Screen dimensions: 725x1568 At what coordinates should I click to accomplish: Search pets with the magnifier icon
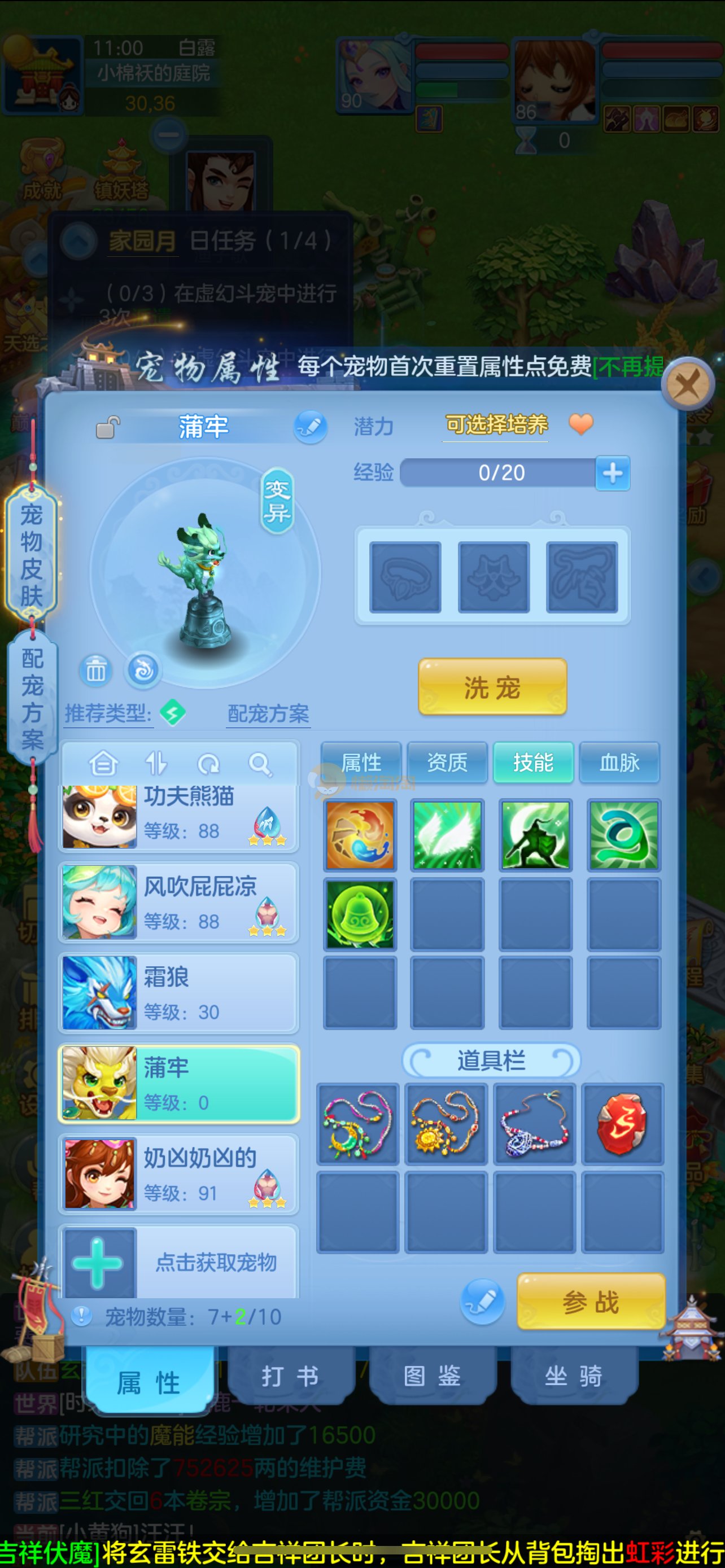pos(260,763)
